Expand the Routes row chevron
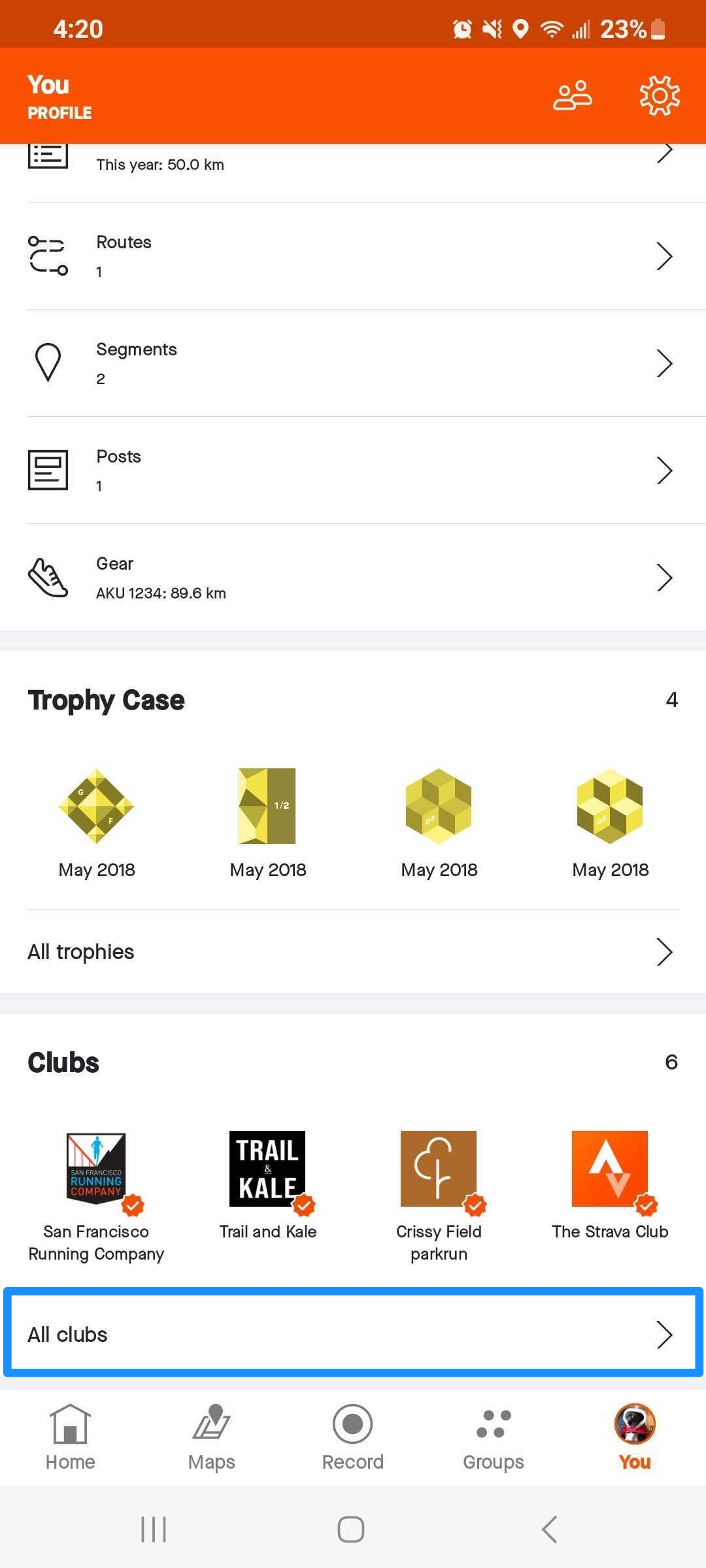The width and height of the screenshot is (706, 1568). click(664, 255)
